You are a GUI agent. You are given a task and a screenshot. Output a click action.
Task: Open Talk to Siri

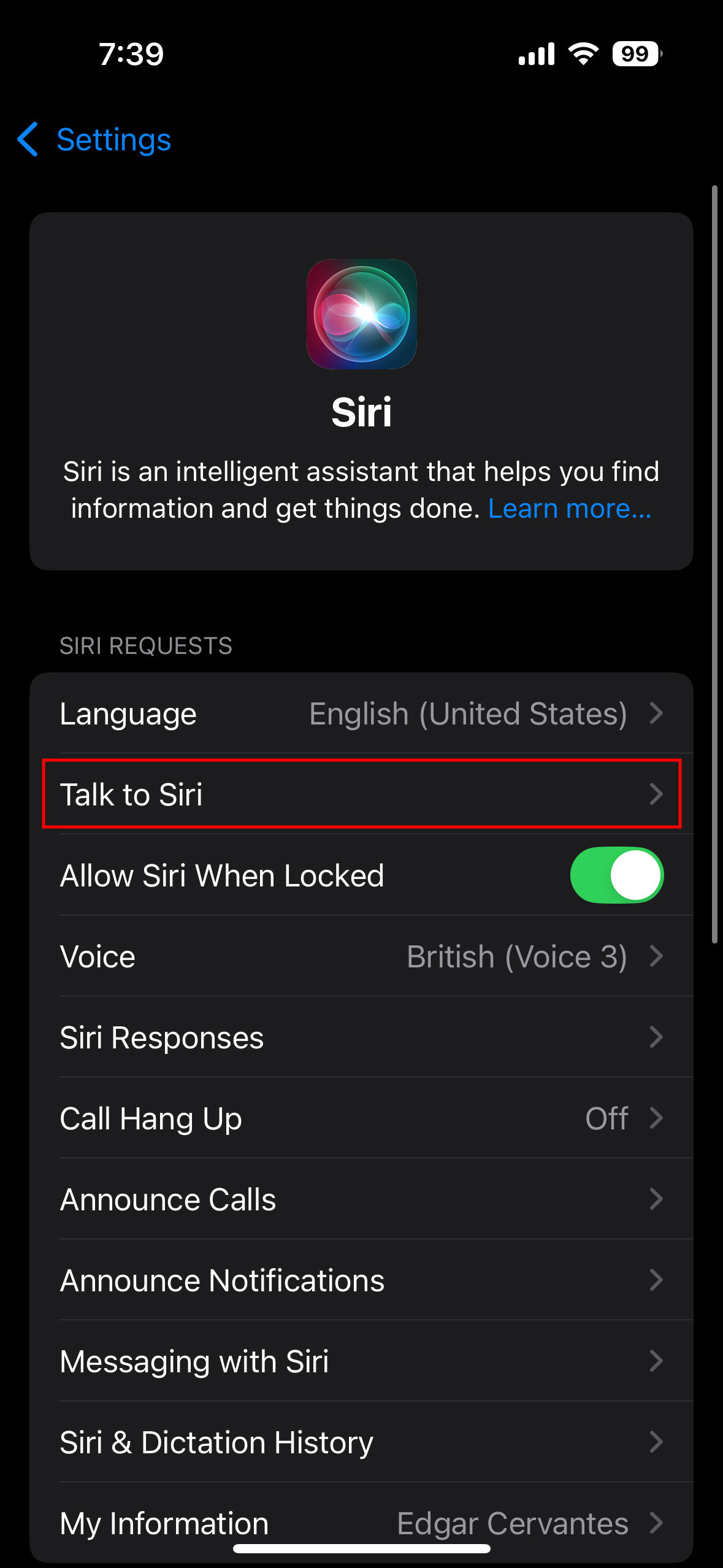[361, 794]
